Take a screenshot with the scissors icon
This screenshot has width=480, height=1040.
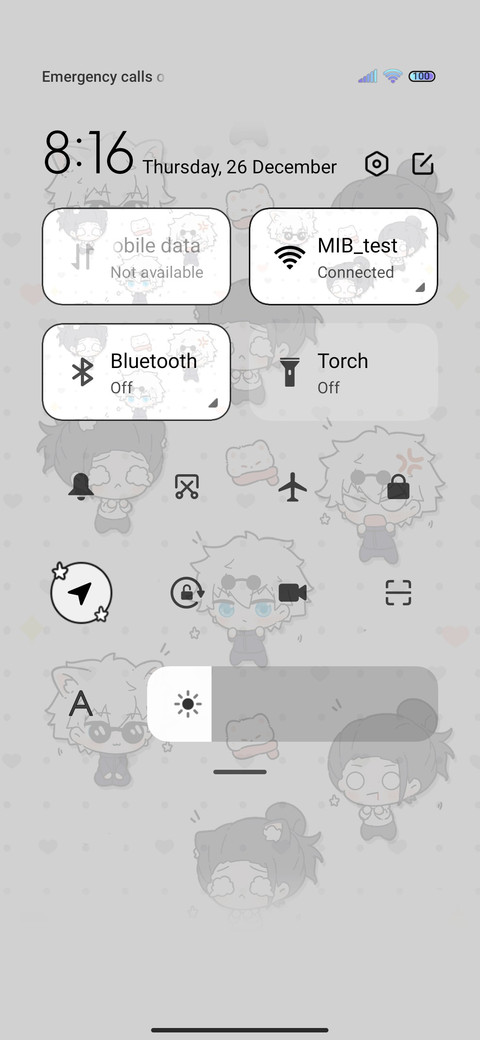tap(187, 487)
